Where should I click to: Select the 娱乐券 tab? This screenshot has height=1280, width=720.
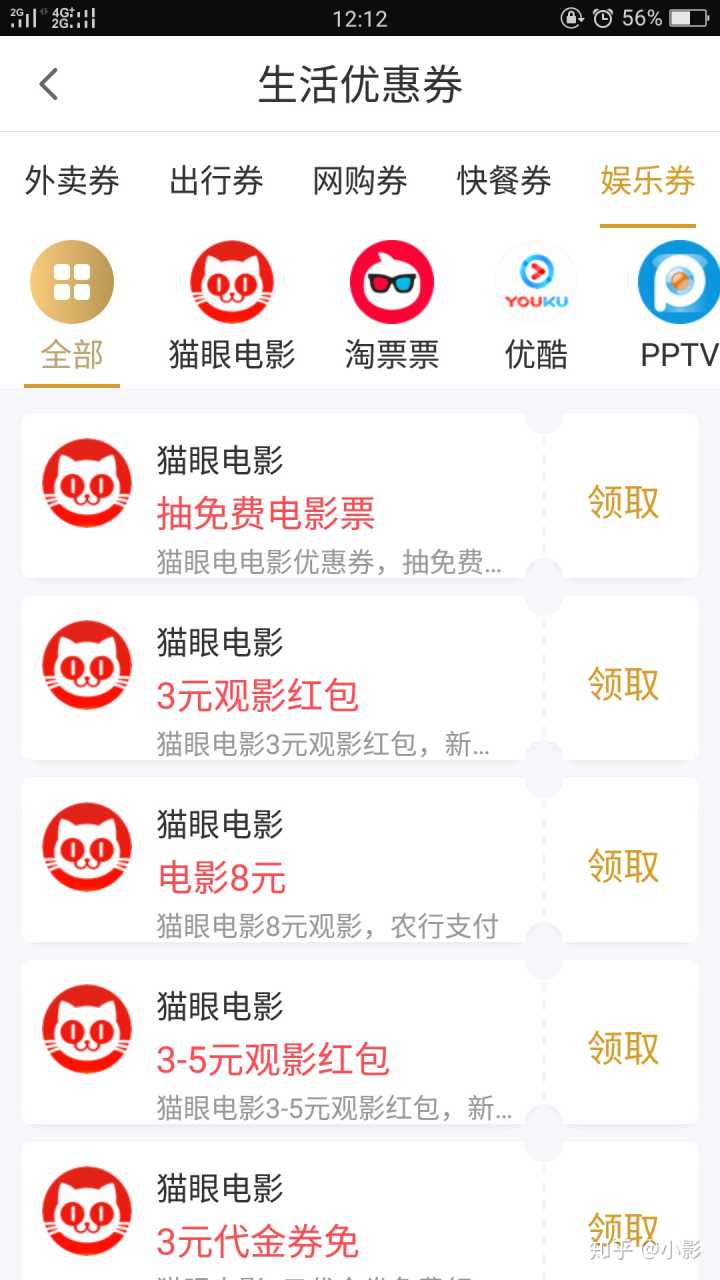point(647,181)
